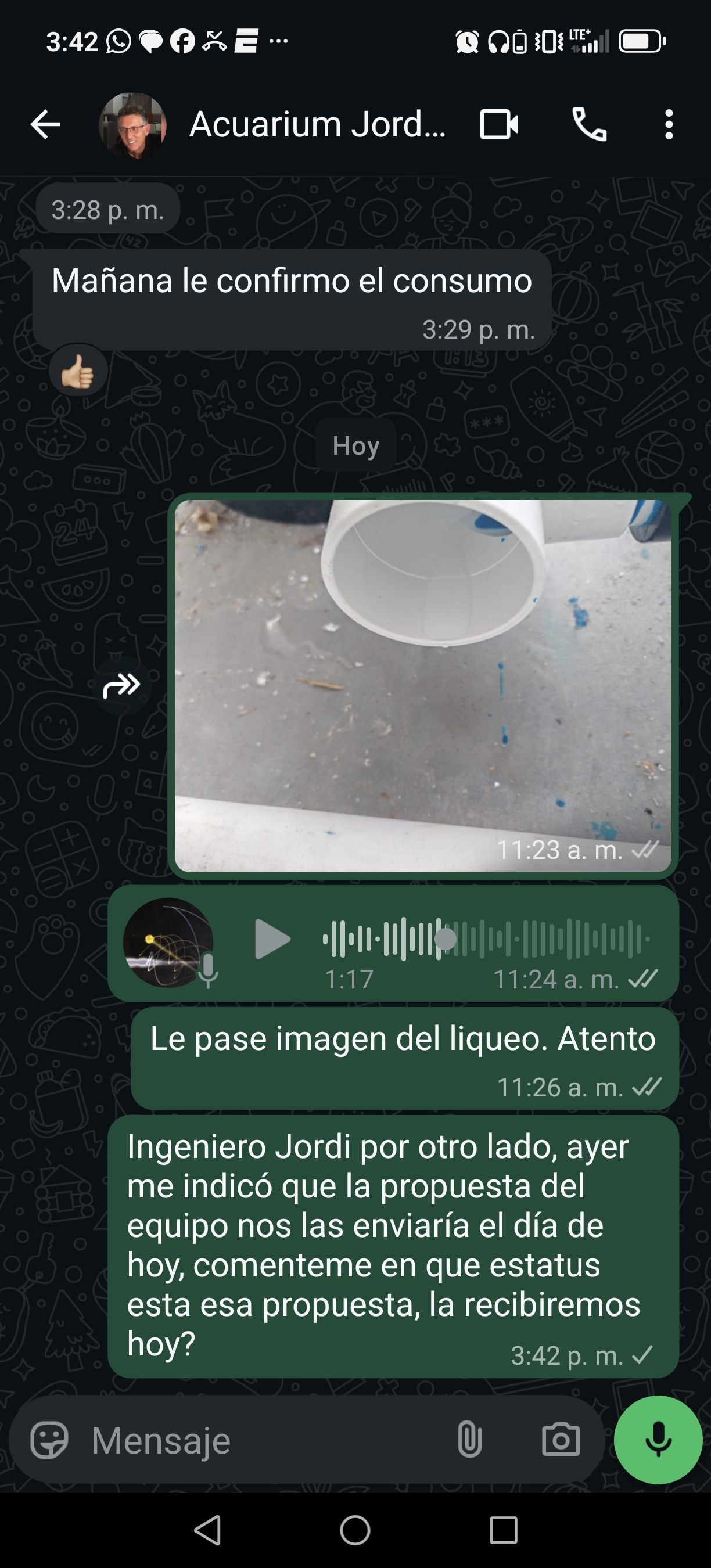View the thumbs-up reaction on the message
The width and height of the screenshot is (711, 1568).
[x=78, y=371]
